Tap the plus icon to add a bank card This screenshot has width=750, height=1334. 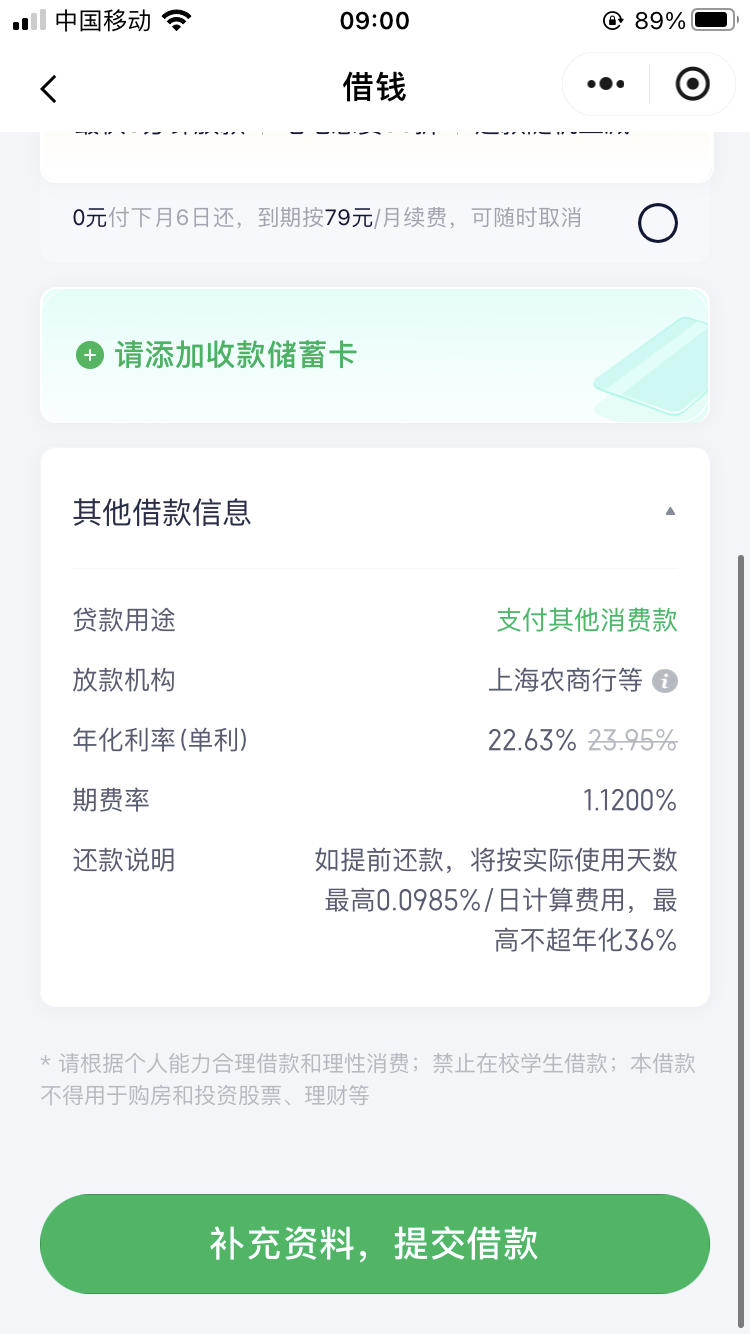click(x=89, y=355)
